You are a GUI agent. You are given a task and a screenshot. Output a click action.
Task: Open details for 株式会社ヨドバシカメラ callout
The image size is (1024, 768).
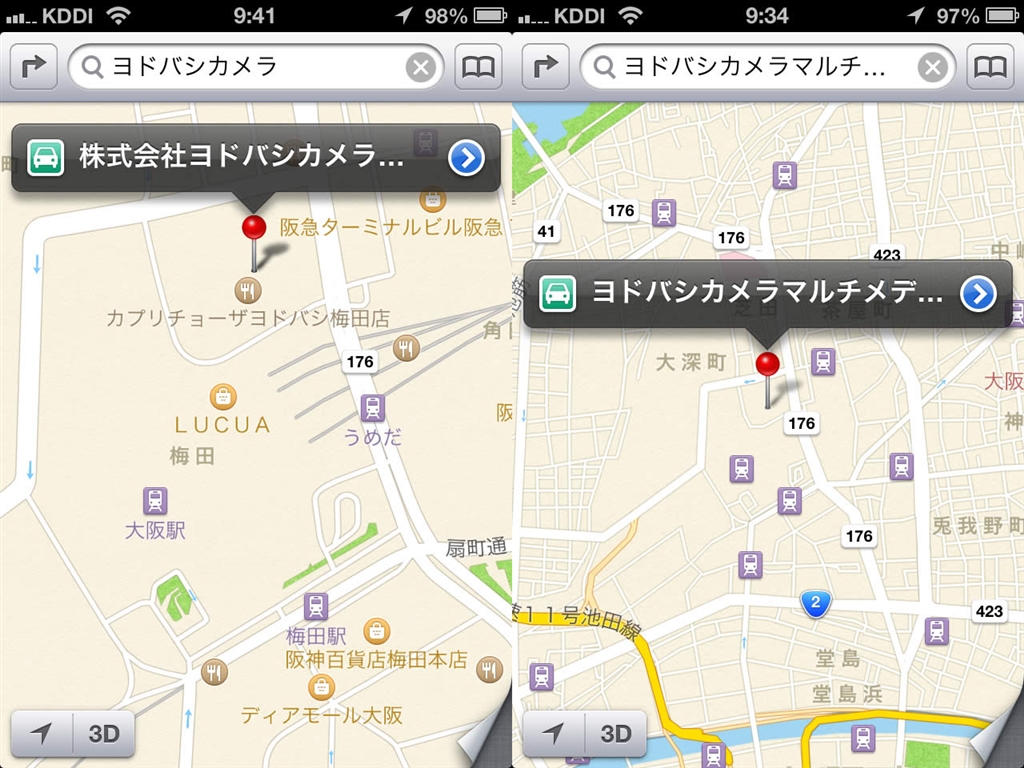coord(466,158)
